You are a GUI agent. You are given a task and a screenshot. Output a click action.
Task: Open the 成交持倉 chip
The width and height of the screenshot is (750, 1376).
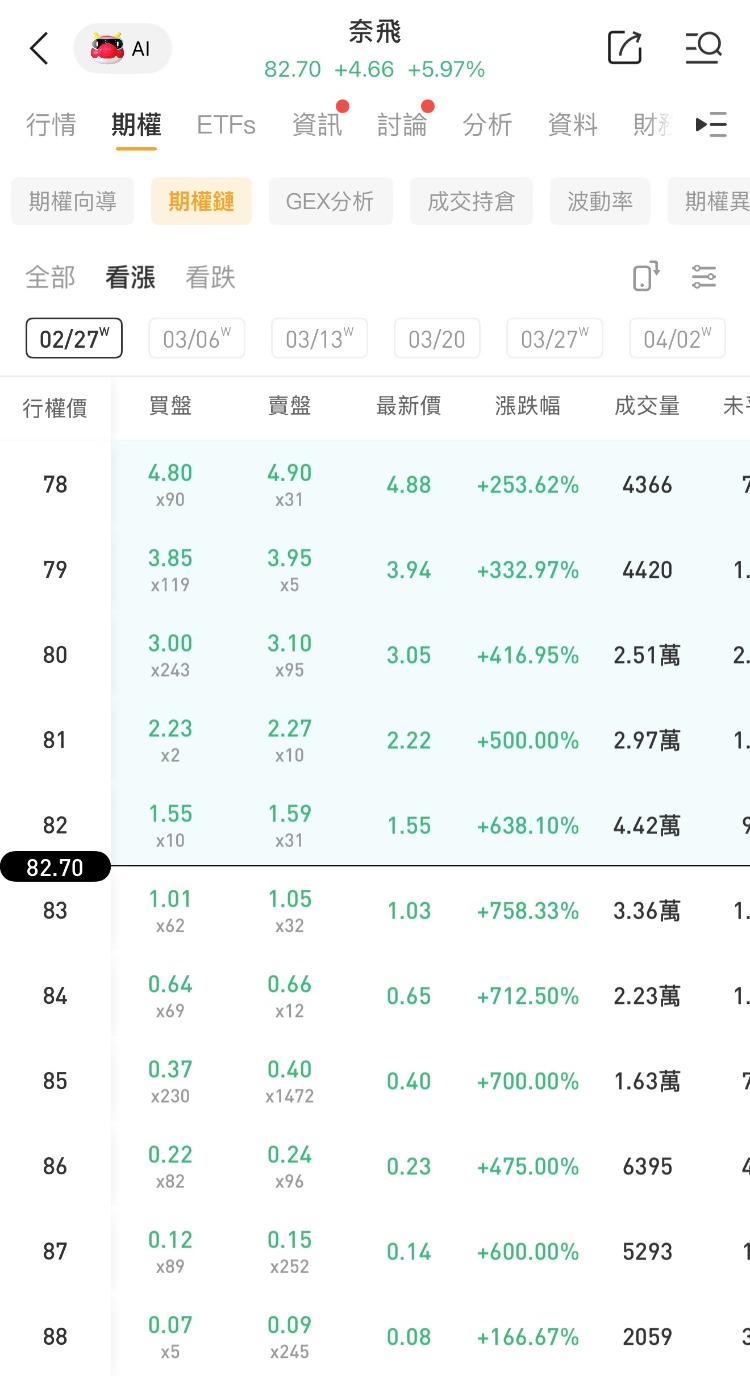[x=471, y=201]
